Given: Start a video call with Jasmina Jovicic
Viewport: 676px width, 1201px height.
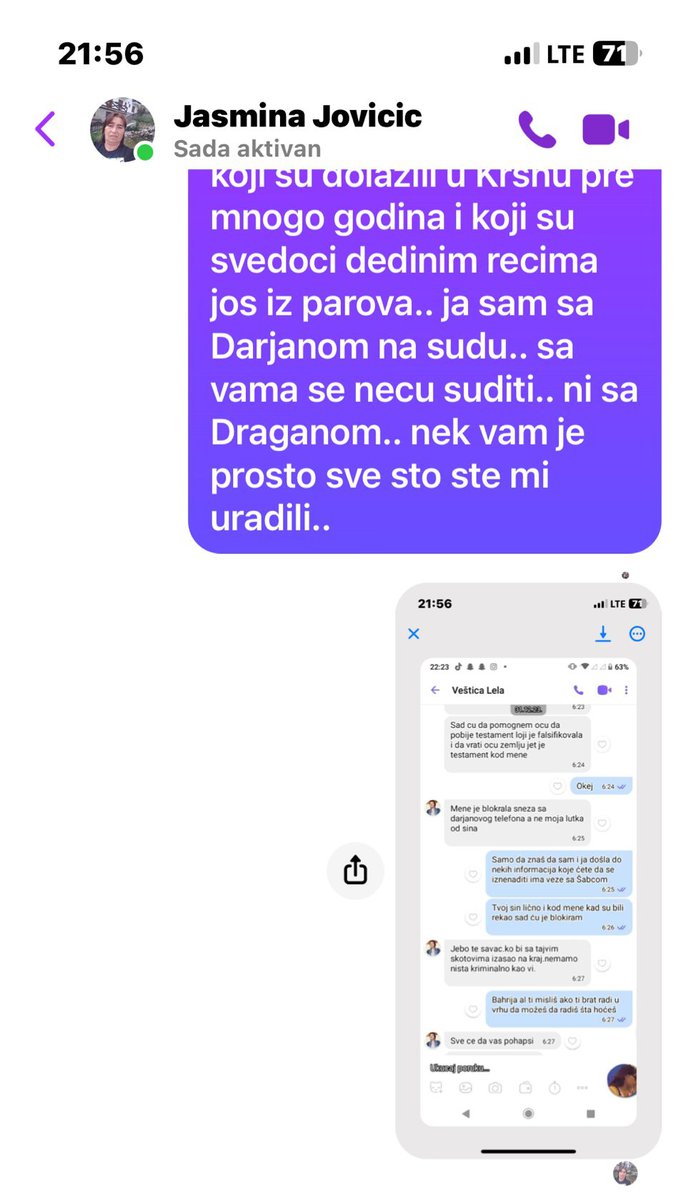Looking at the screenshot, I should click(x=605, y=129).
